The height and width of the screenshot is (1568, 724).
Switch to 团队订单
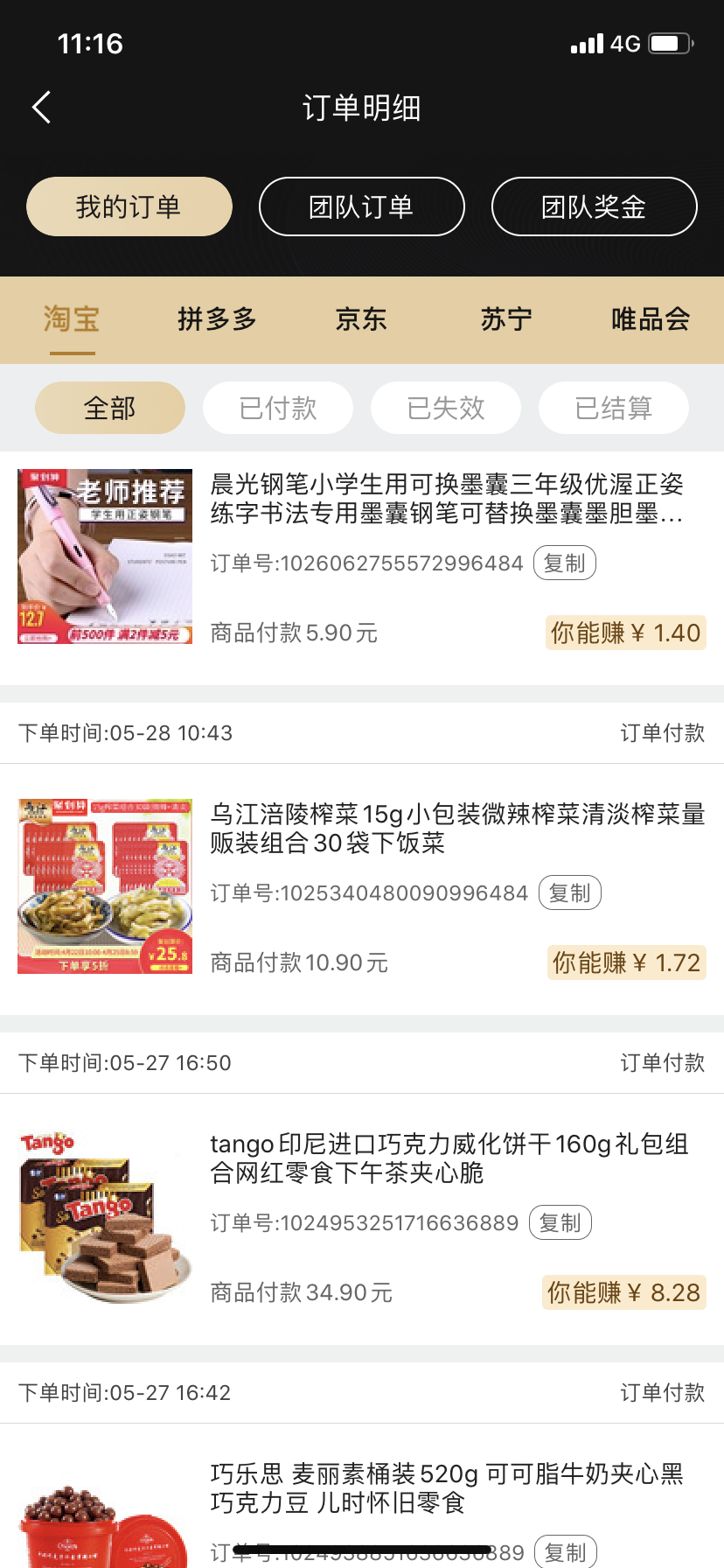click(x=361, y=206)
